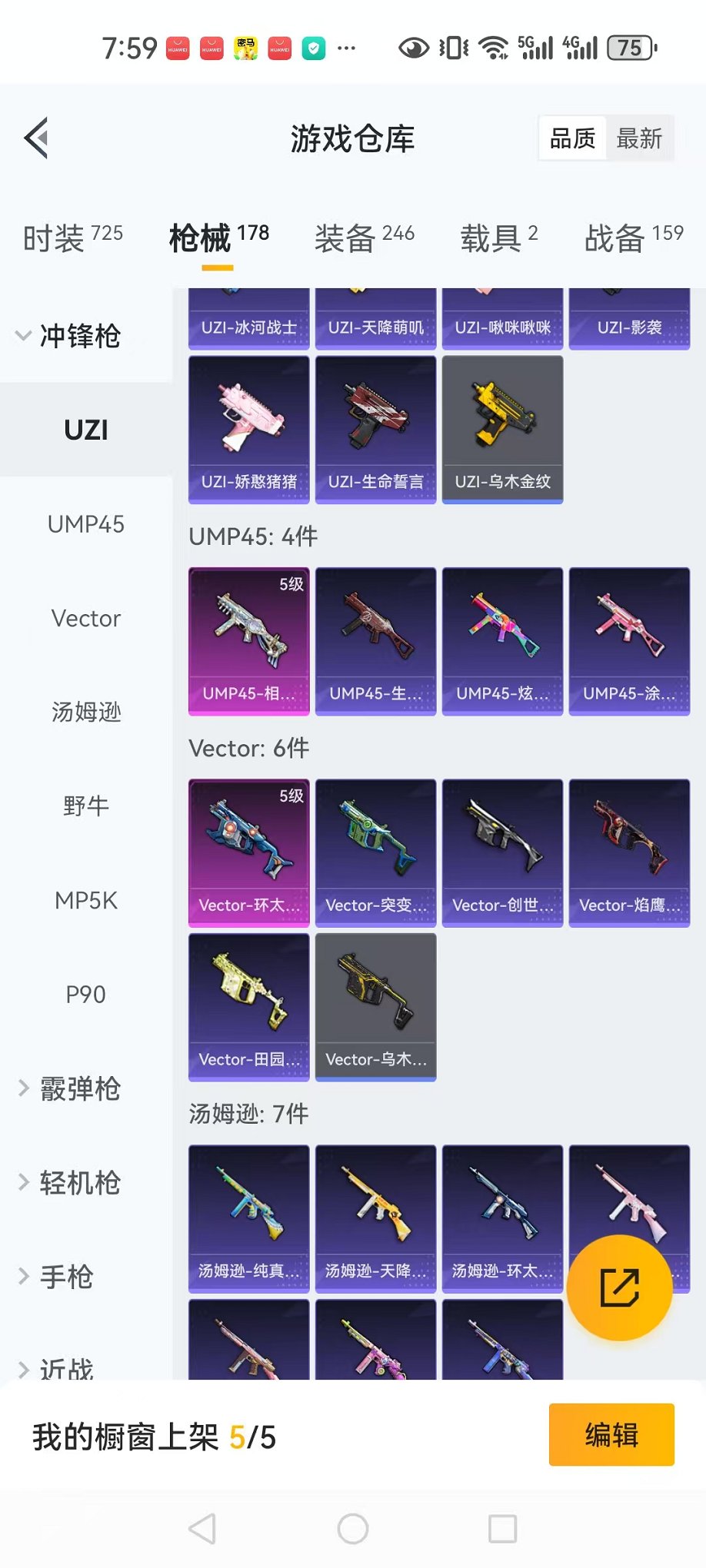The width and height of the screenshot is (706, 1568).
Task: Expand the 手枪 category
Action: coord(58,1277)
